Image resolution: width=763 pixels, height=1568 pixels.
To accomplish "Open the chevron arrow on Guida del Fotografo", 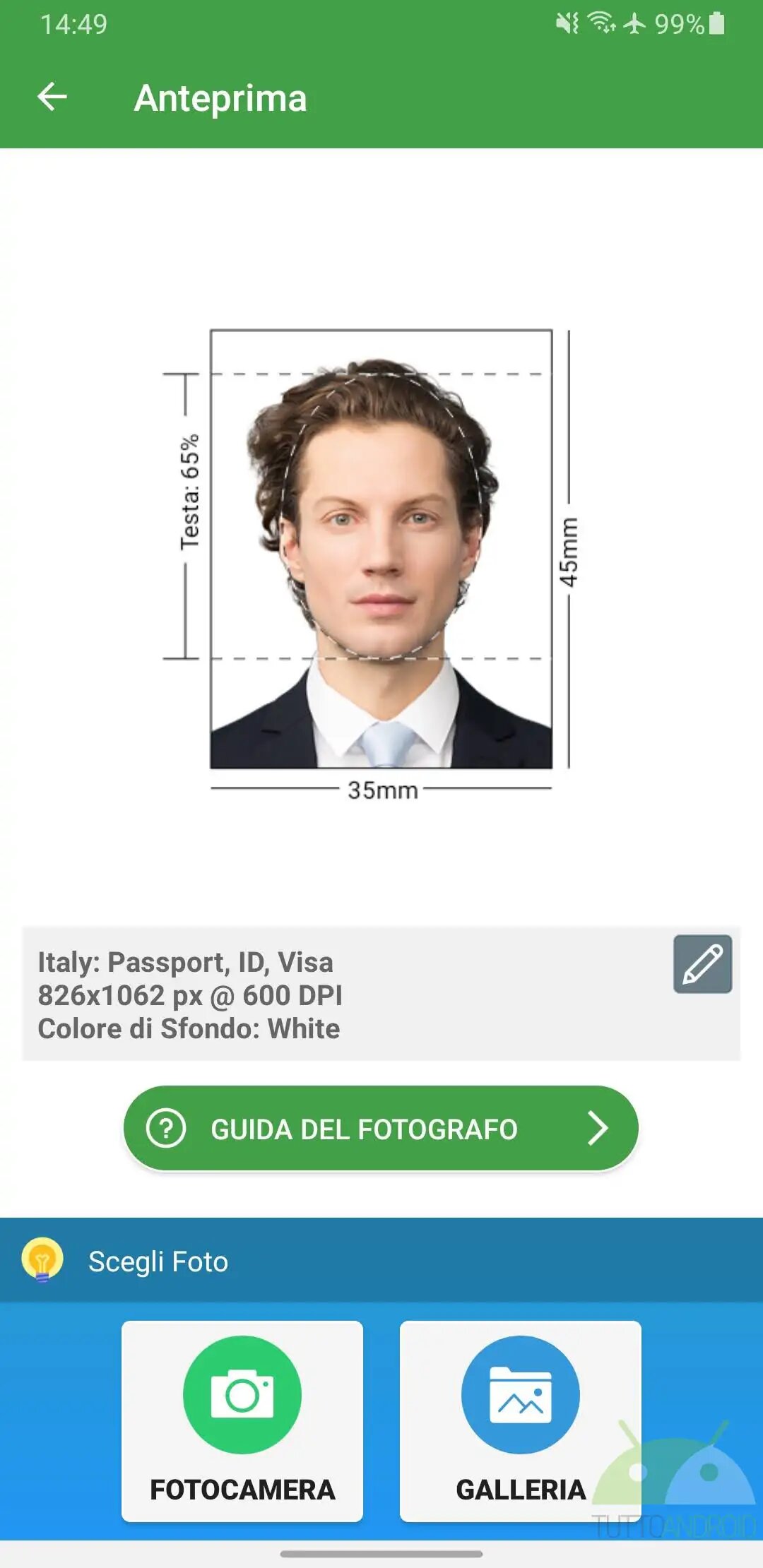I will tap(598, 1128).
